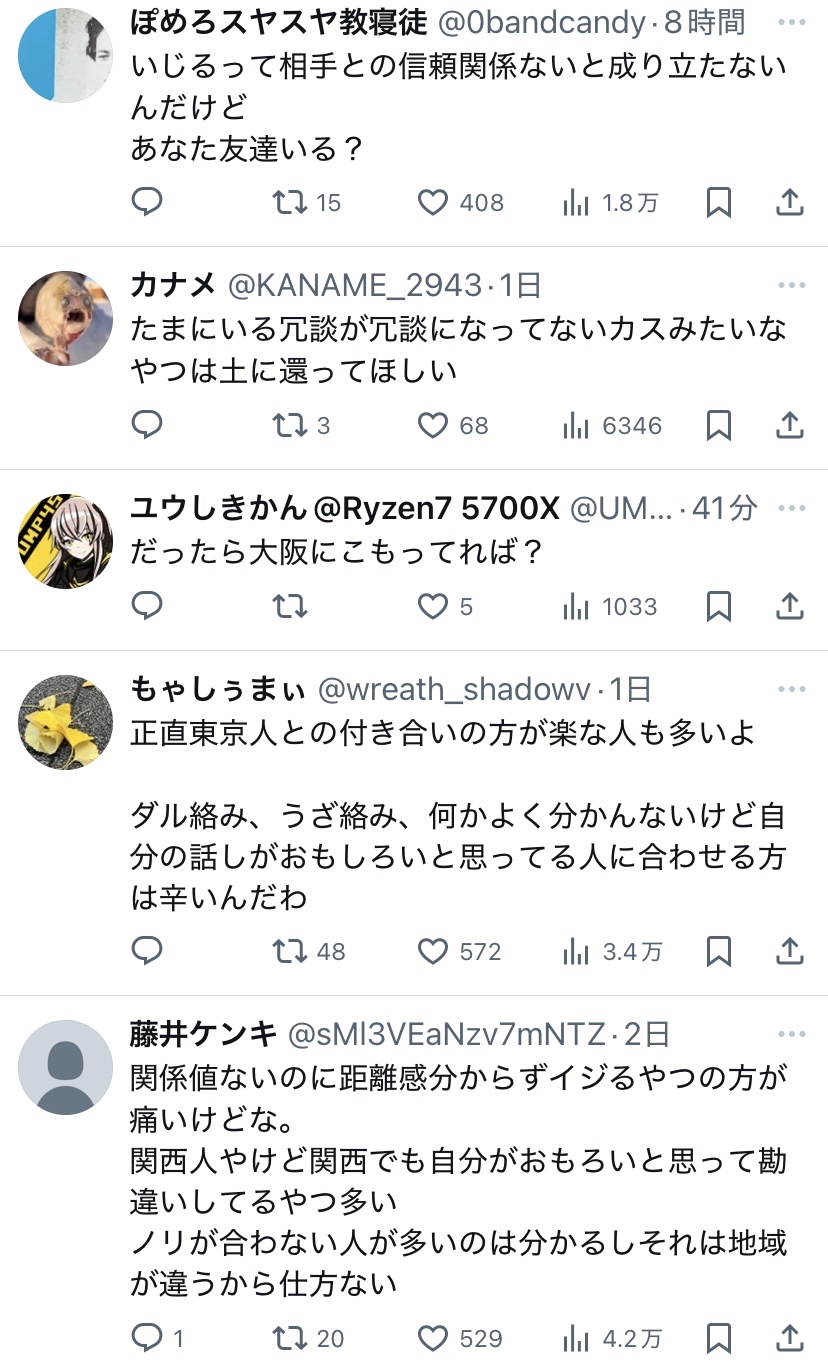Screen dimensions: 828x1370
Task: Open the @wreath_shadowv profile handle
Action: tap(456, 689)
